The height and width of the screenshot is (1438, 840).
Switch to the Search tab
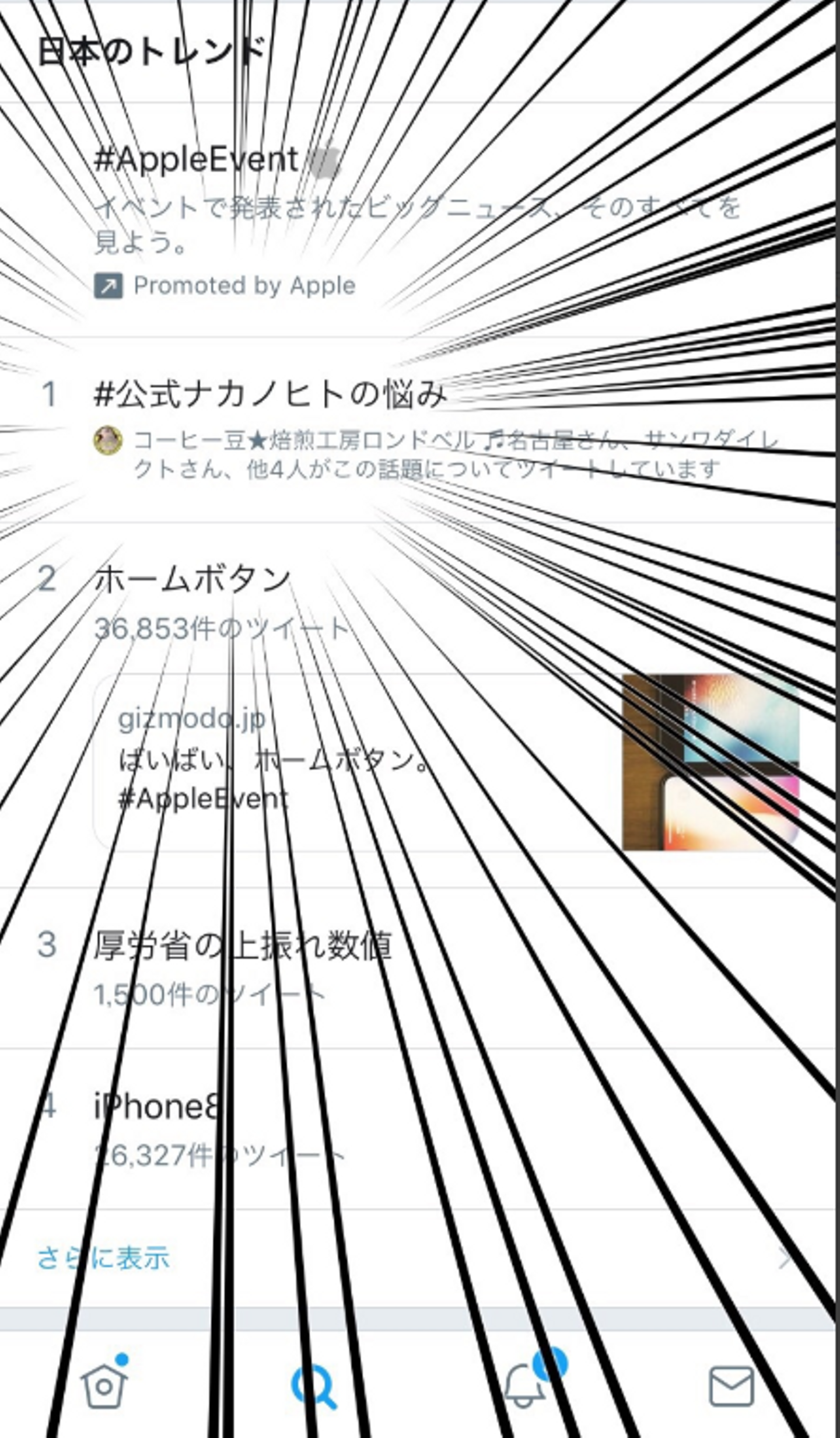point(314,1387)
